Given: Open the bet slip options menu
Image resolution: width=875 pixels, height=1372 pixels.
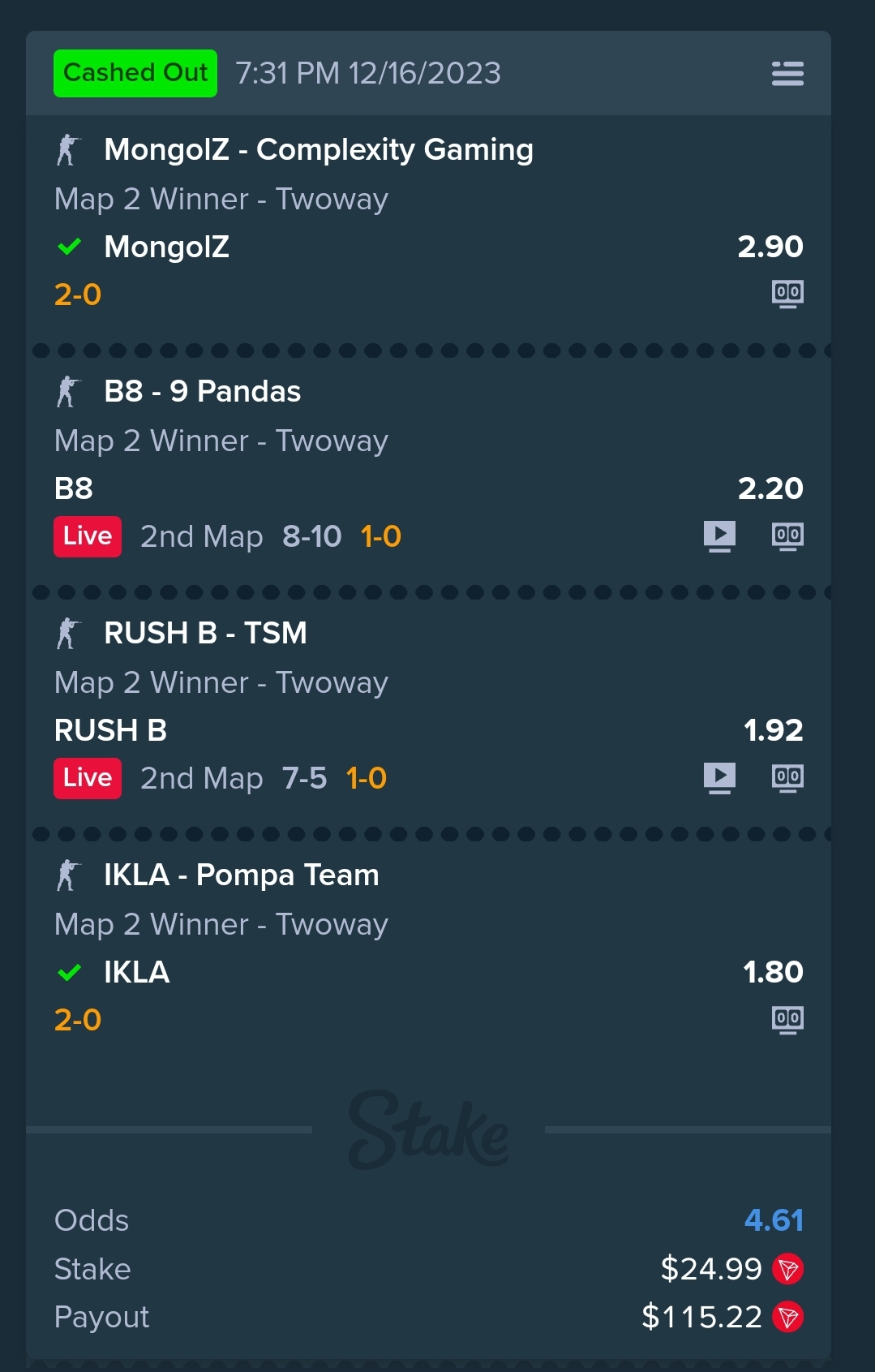Looking at the screenshot, I should (787, 74).
